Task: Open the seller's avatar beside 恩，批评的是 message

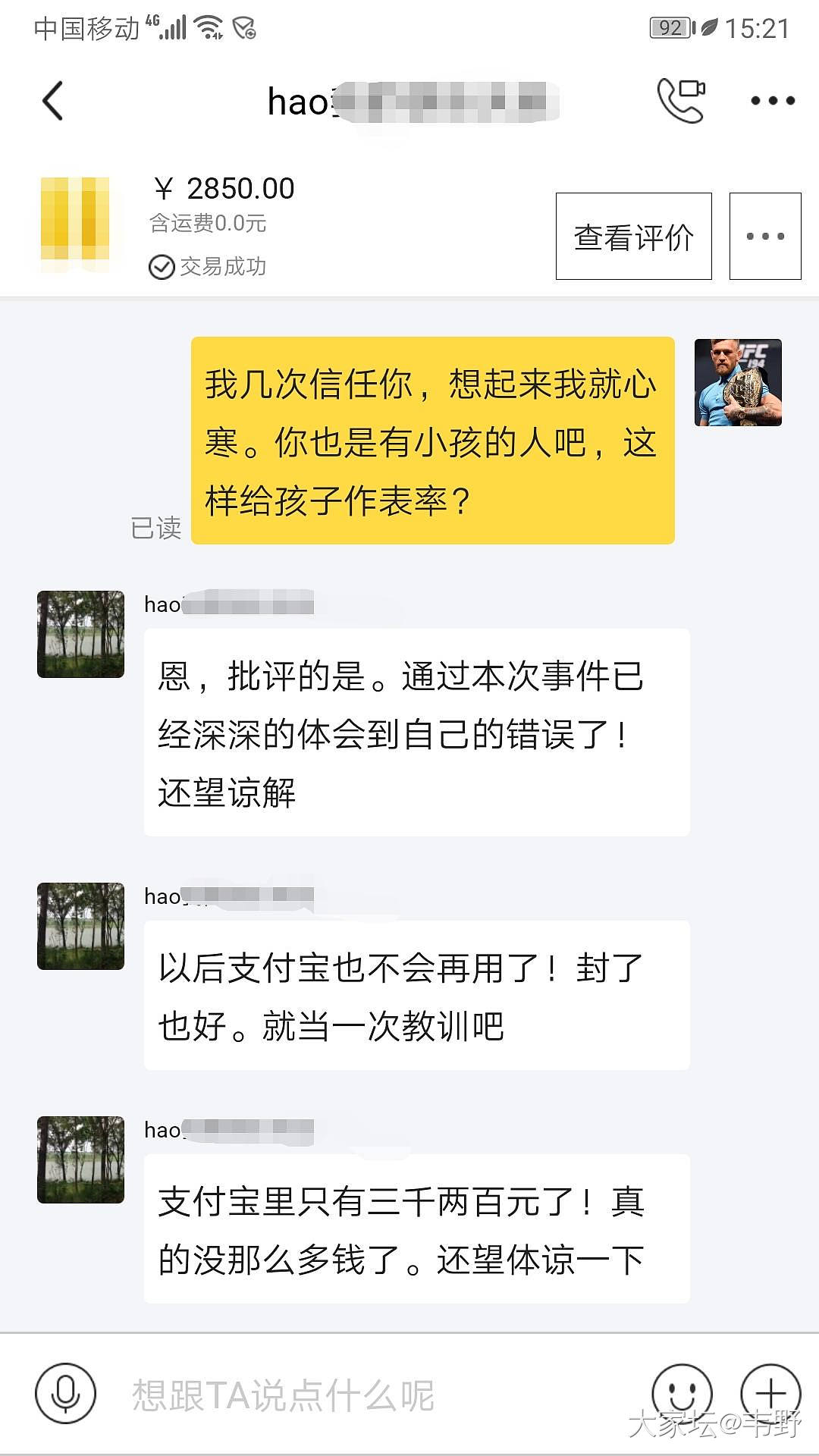Action: [80, 634]
